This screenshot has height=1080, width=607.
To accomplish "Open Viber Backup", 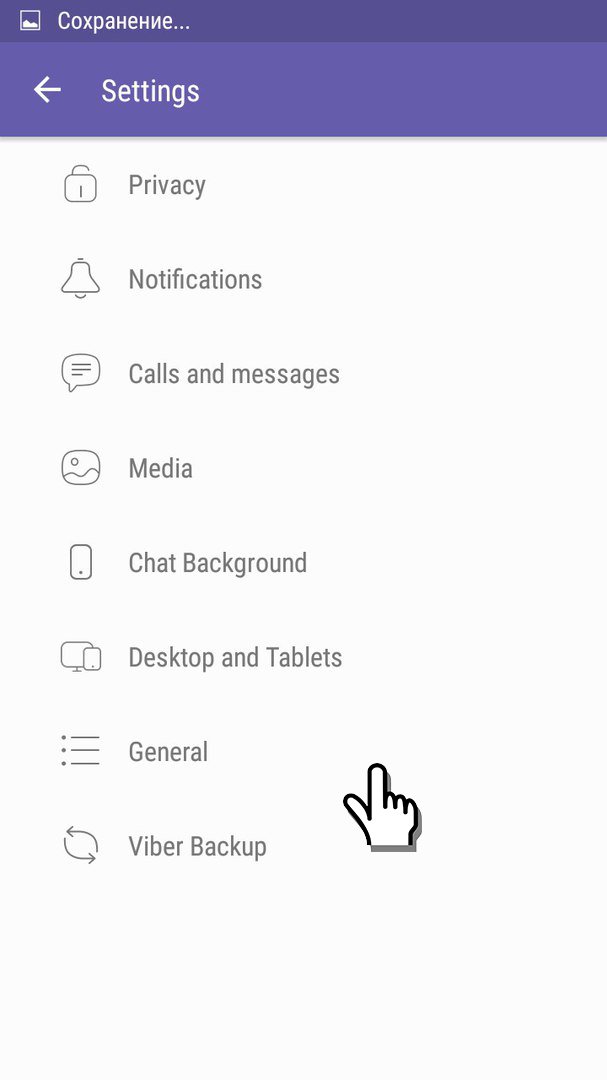I will click(197, 846).
